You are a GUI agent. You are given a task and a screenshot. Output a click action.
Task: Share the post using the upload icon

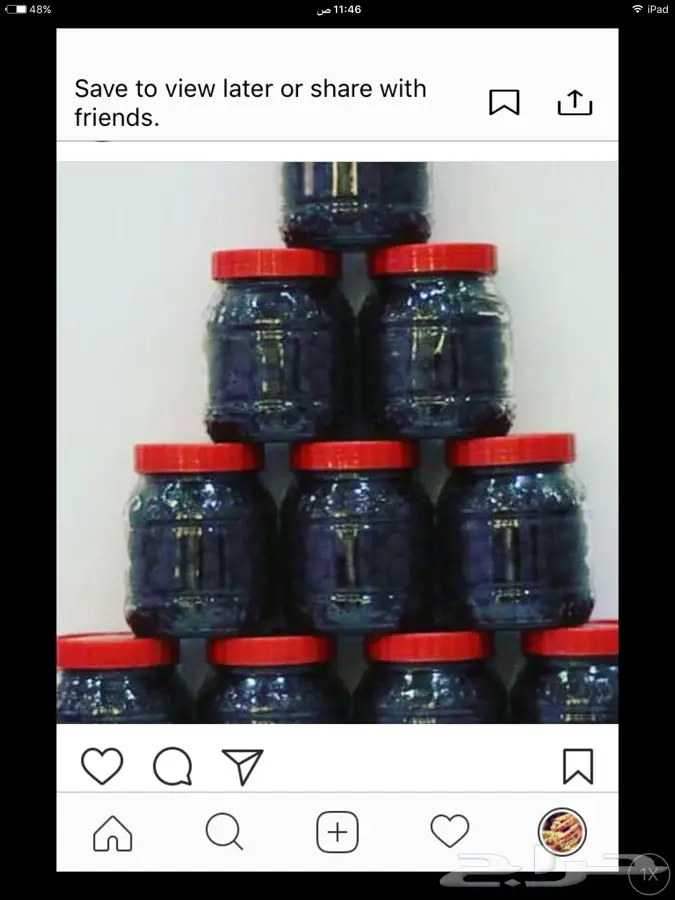point(575,102)
